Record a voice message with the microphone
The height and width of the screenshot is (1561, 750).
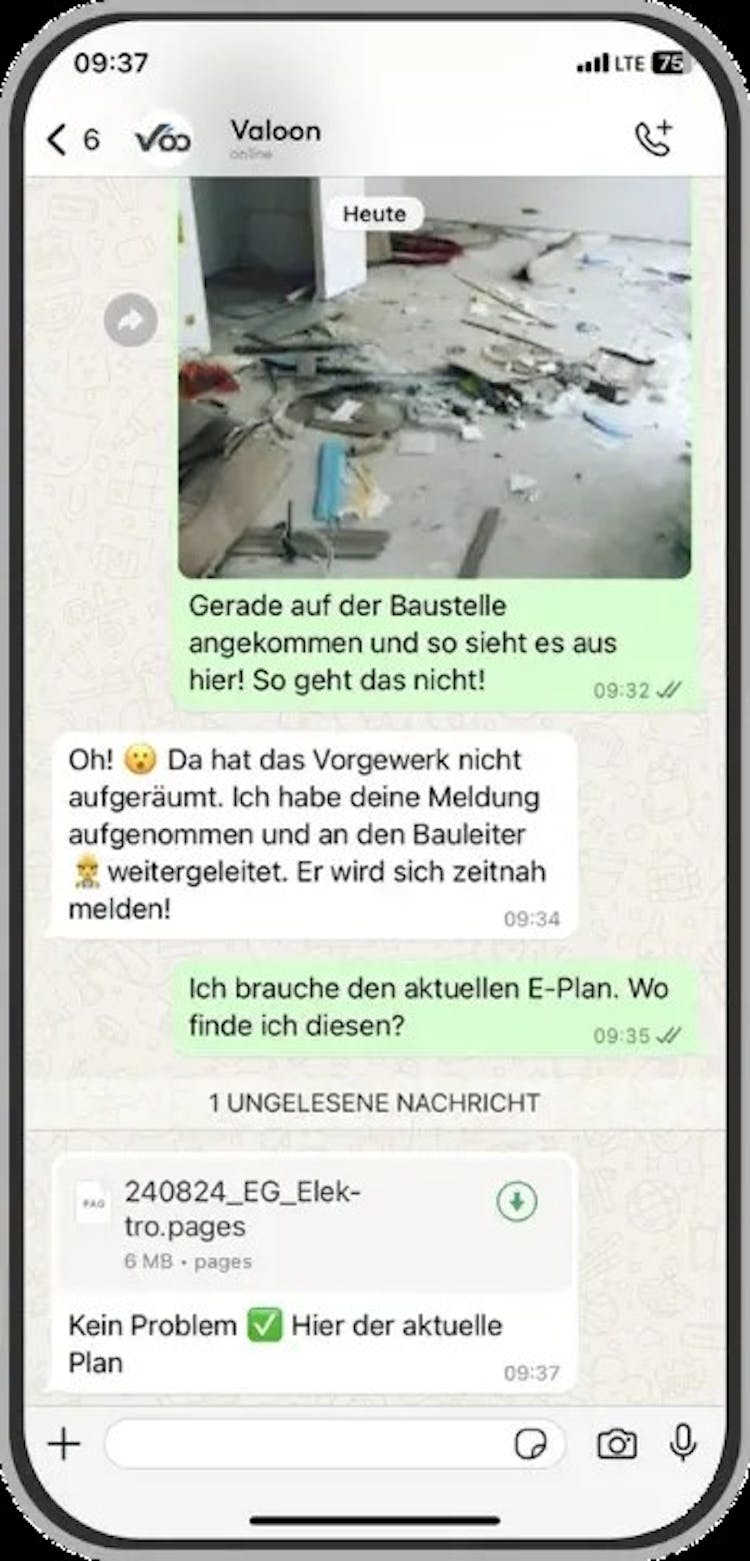coord(684,1443)
